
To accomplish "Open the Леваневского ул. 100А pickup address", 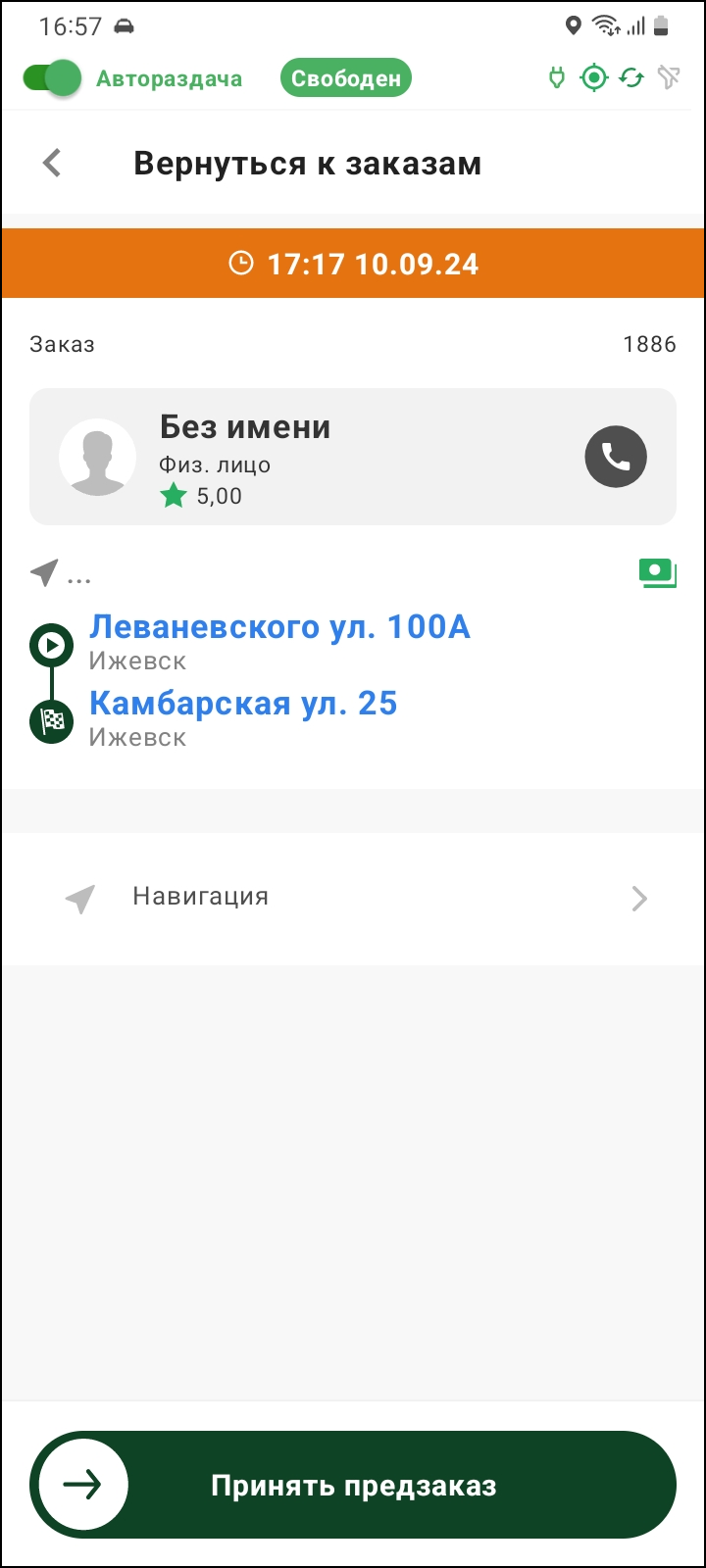I will pos(279,627).
